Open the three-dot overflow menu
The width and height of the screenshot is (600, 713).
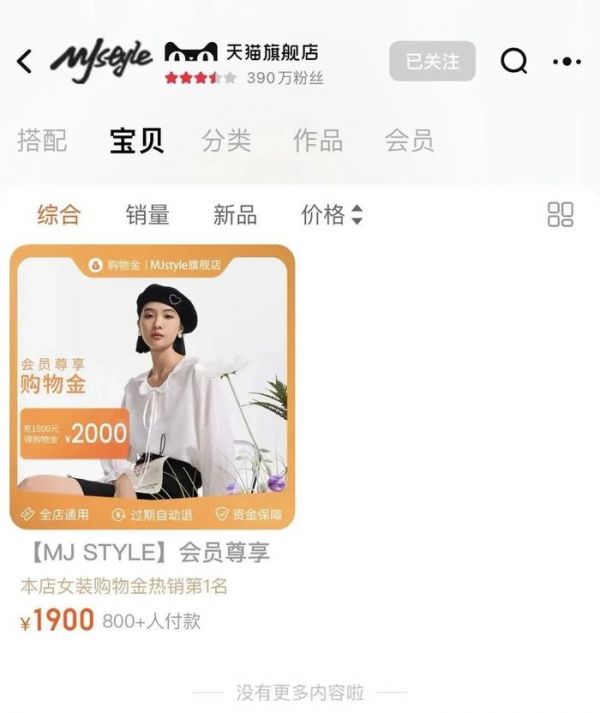coord(566,61)
